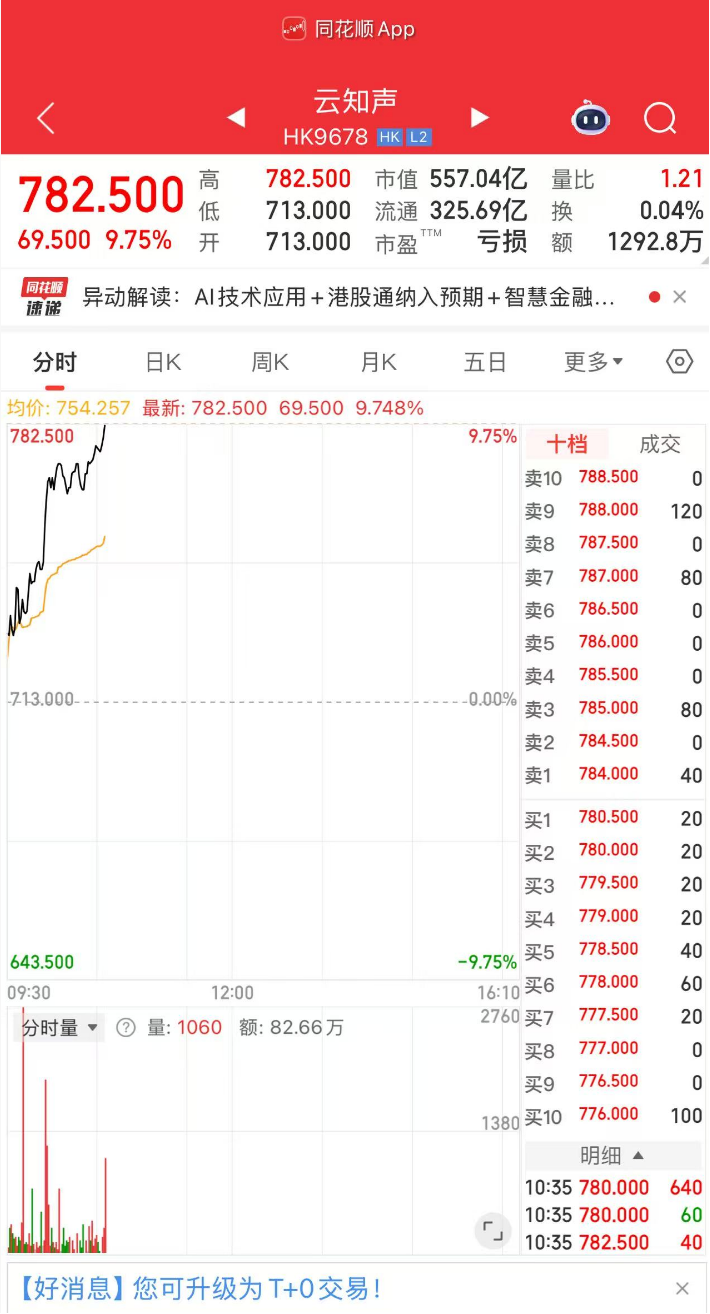Switch to the 日K tab

(163, 362)
